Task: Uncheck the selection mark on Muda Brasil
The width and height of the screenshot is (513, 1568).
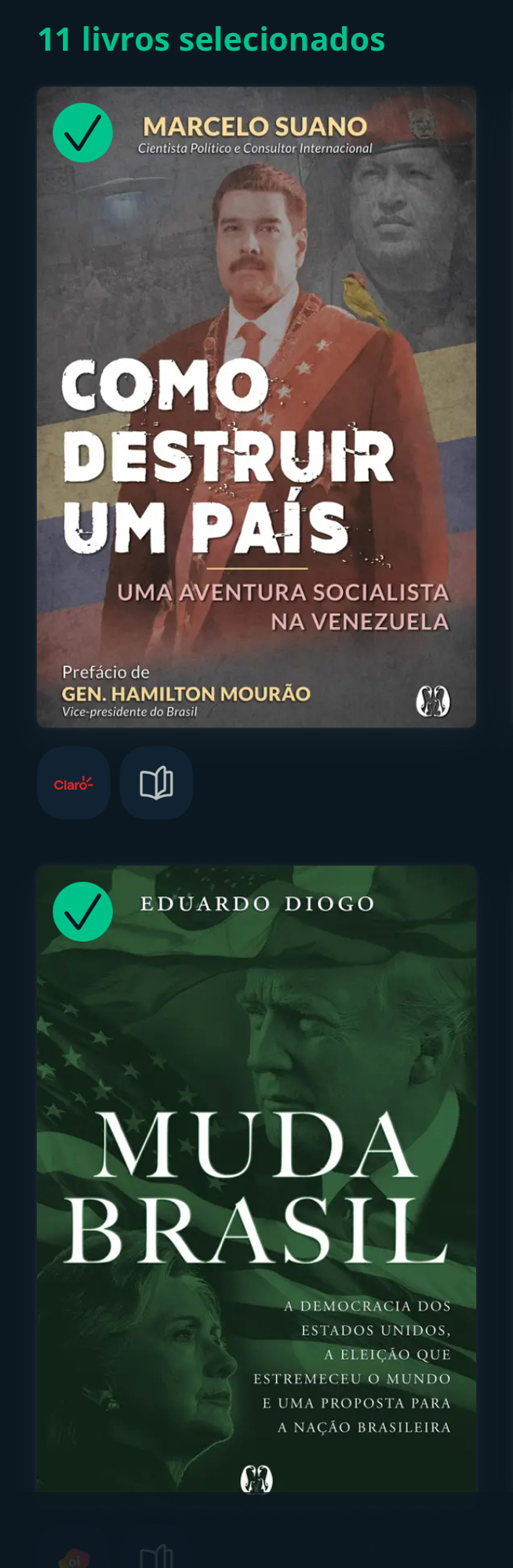Action: coord(82,912)
